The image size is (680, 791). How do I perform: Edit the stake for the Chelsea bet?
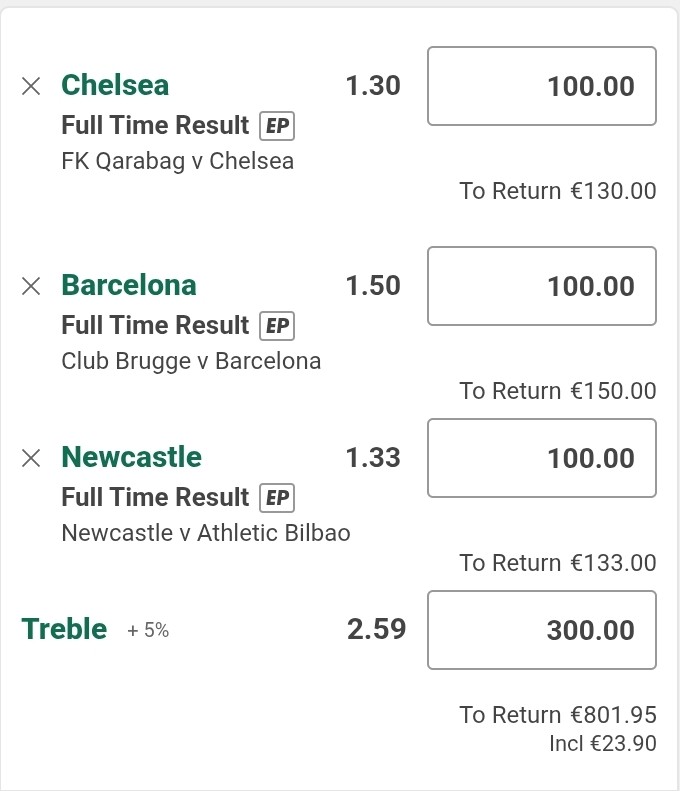click(x=542, y=86)
